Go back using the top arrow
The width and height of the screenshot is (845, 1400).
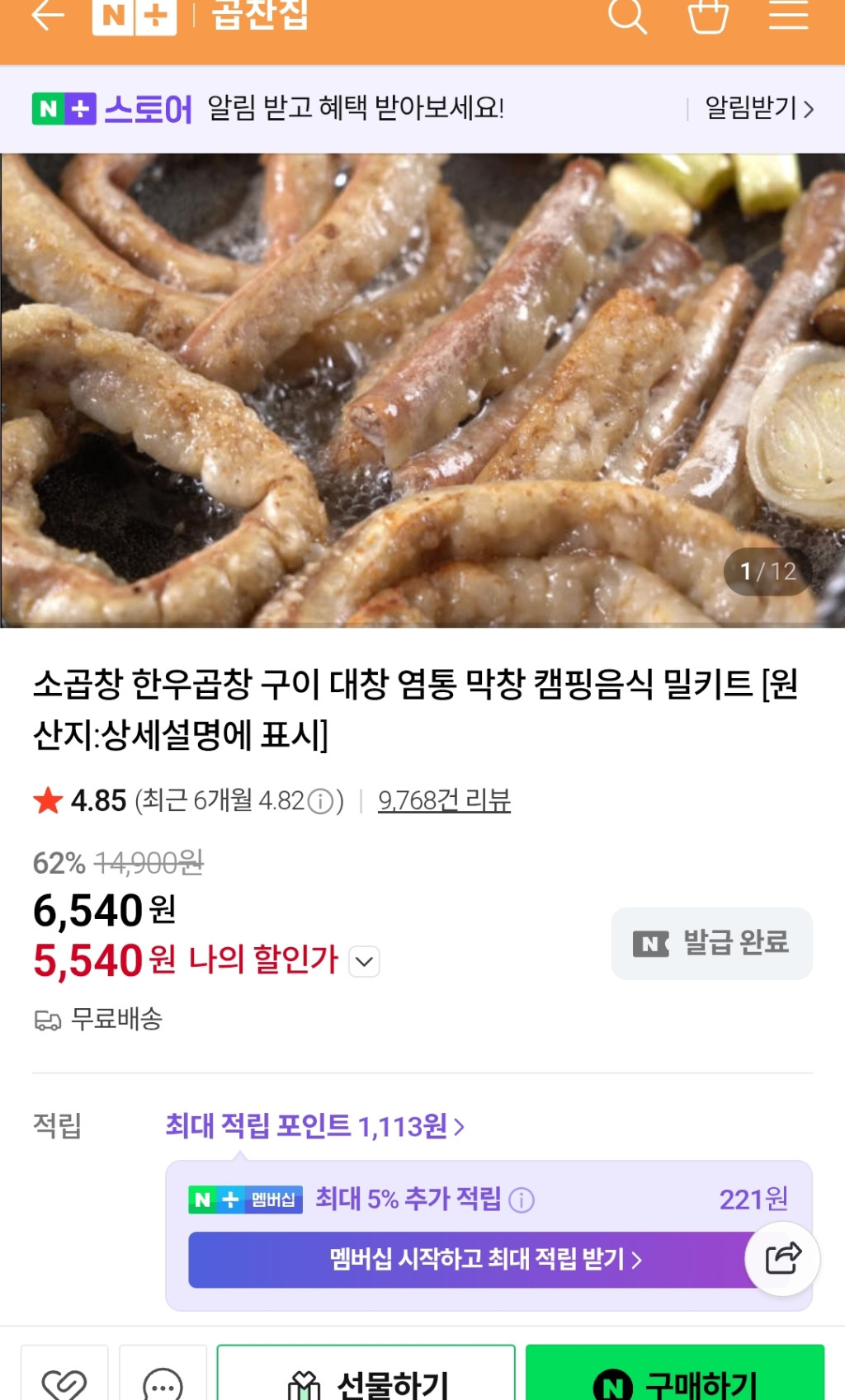48,15
